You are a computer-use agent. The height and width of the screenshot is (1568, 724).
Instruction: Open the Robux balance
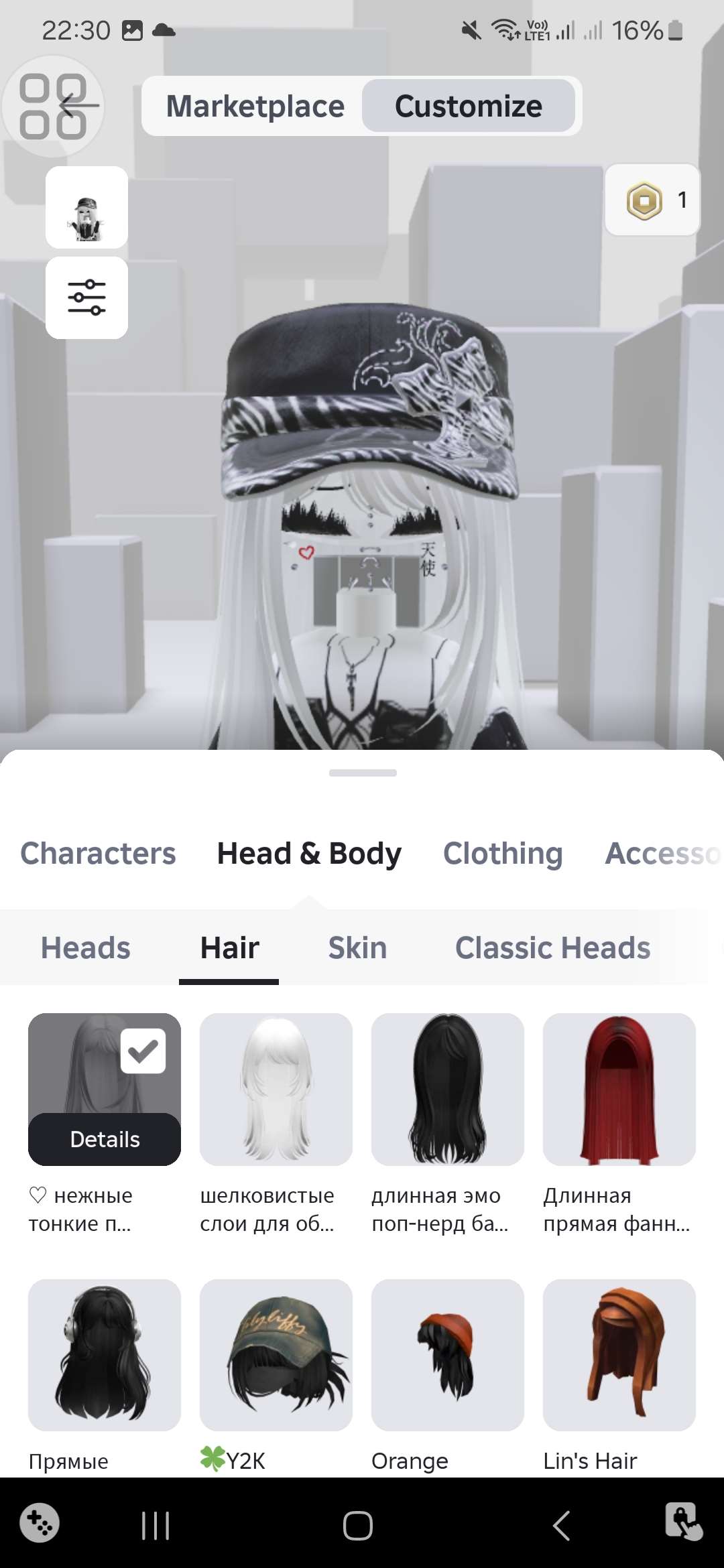pyautogui.click(x=652, y=200)
